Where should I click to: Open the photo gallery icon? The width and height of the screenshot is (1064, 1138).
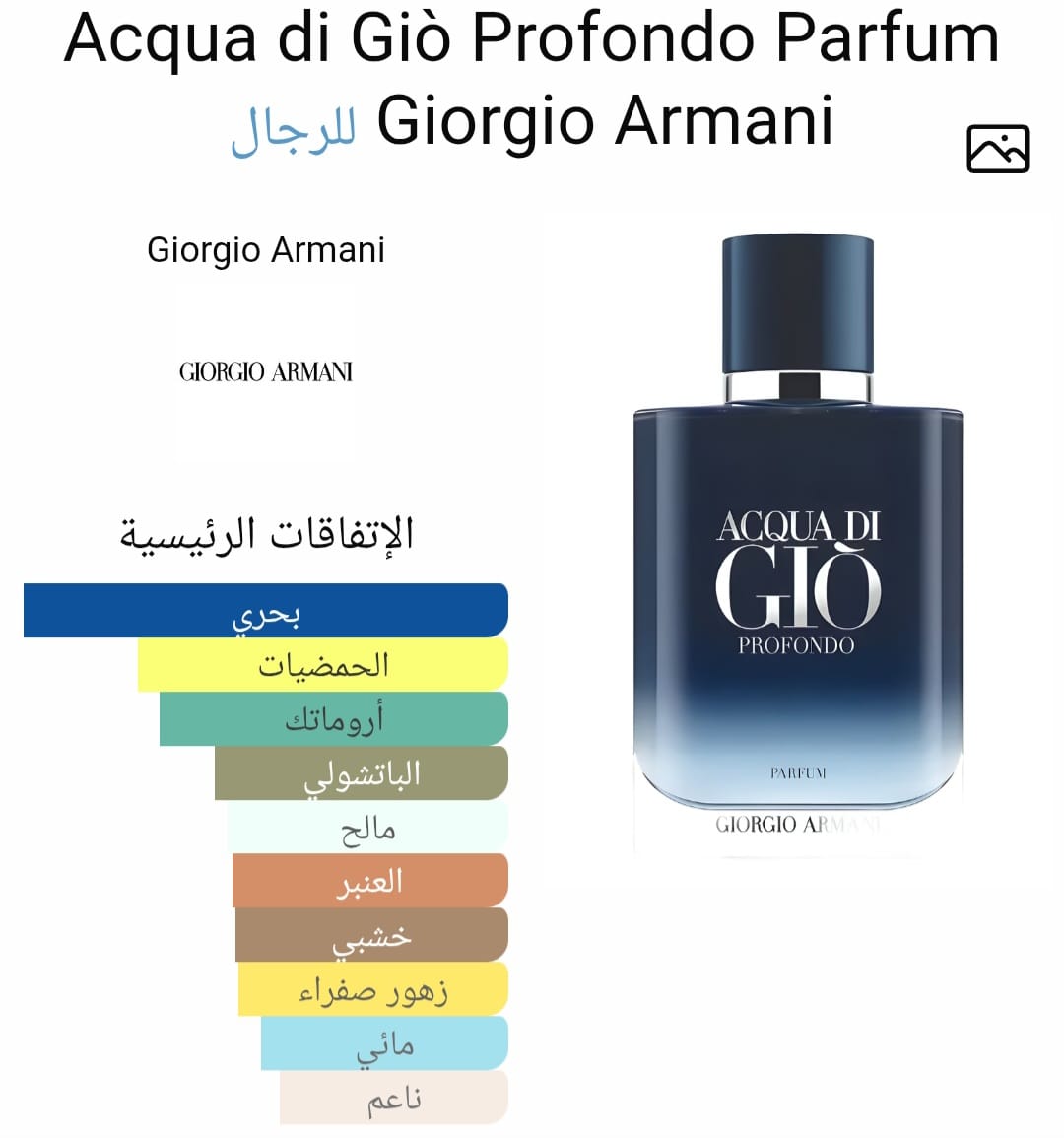pos(997,149)
